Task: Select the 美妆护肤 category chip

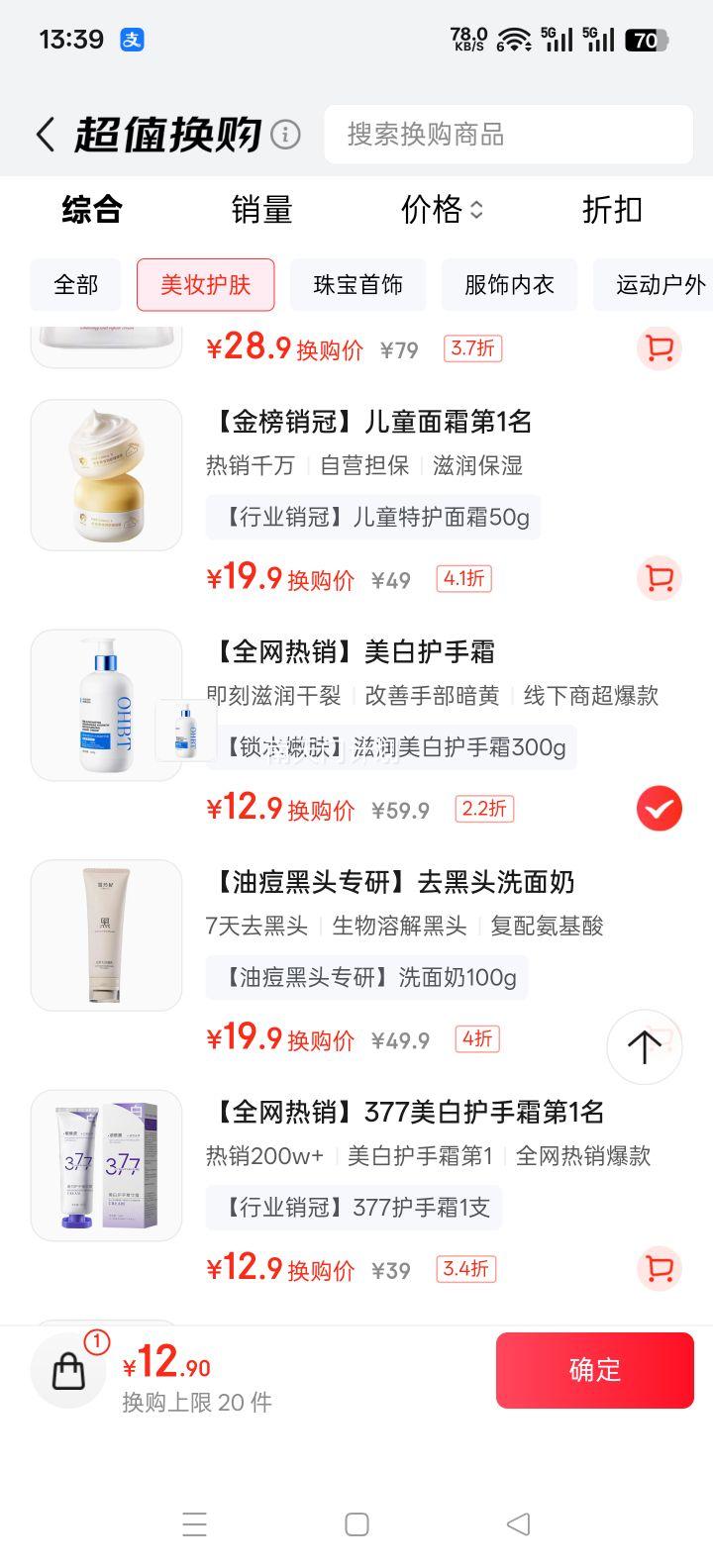Action: tap(205, 285)
